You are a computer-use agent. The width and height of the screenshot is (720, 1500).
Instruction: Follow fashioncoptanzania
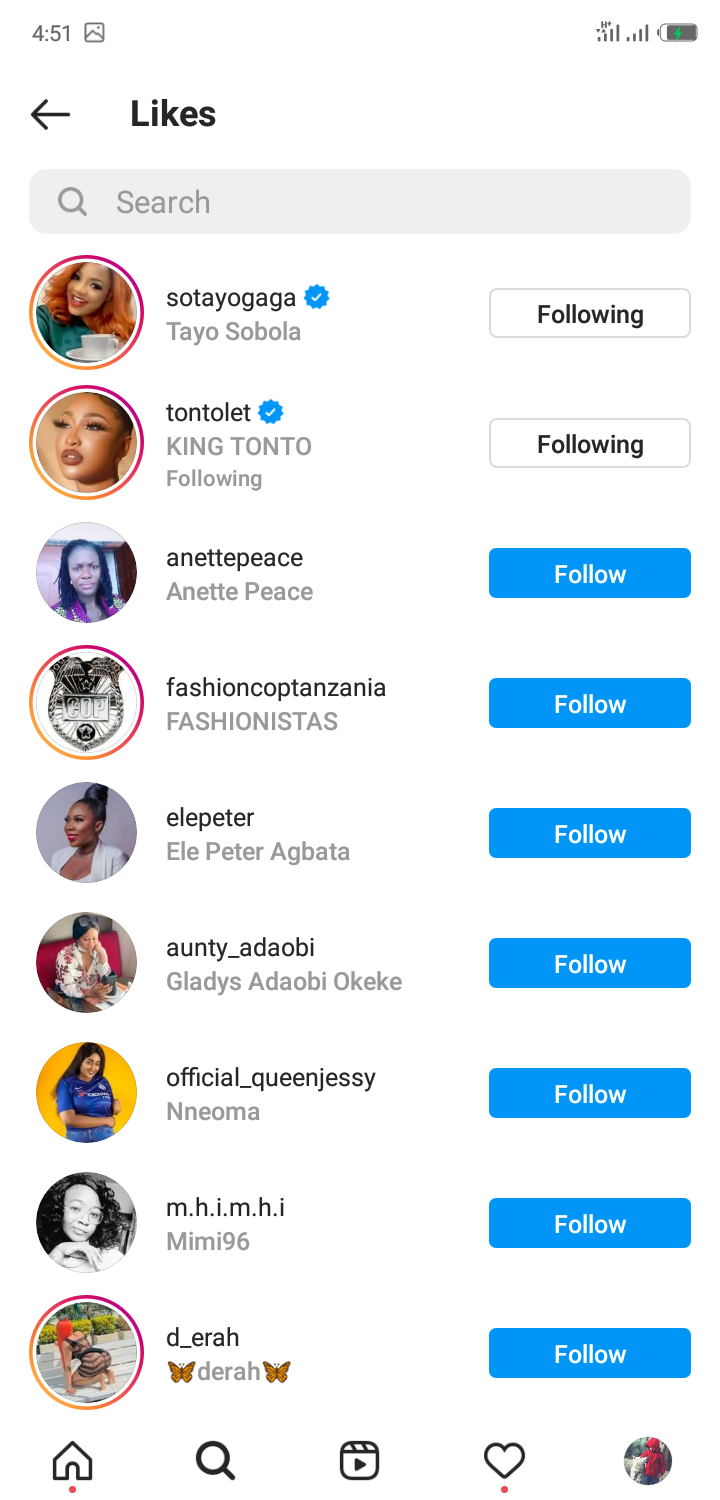point(589,704)
